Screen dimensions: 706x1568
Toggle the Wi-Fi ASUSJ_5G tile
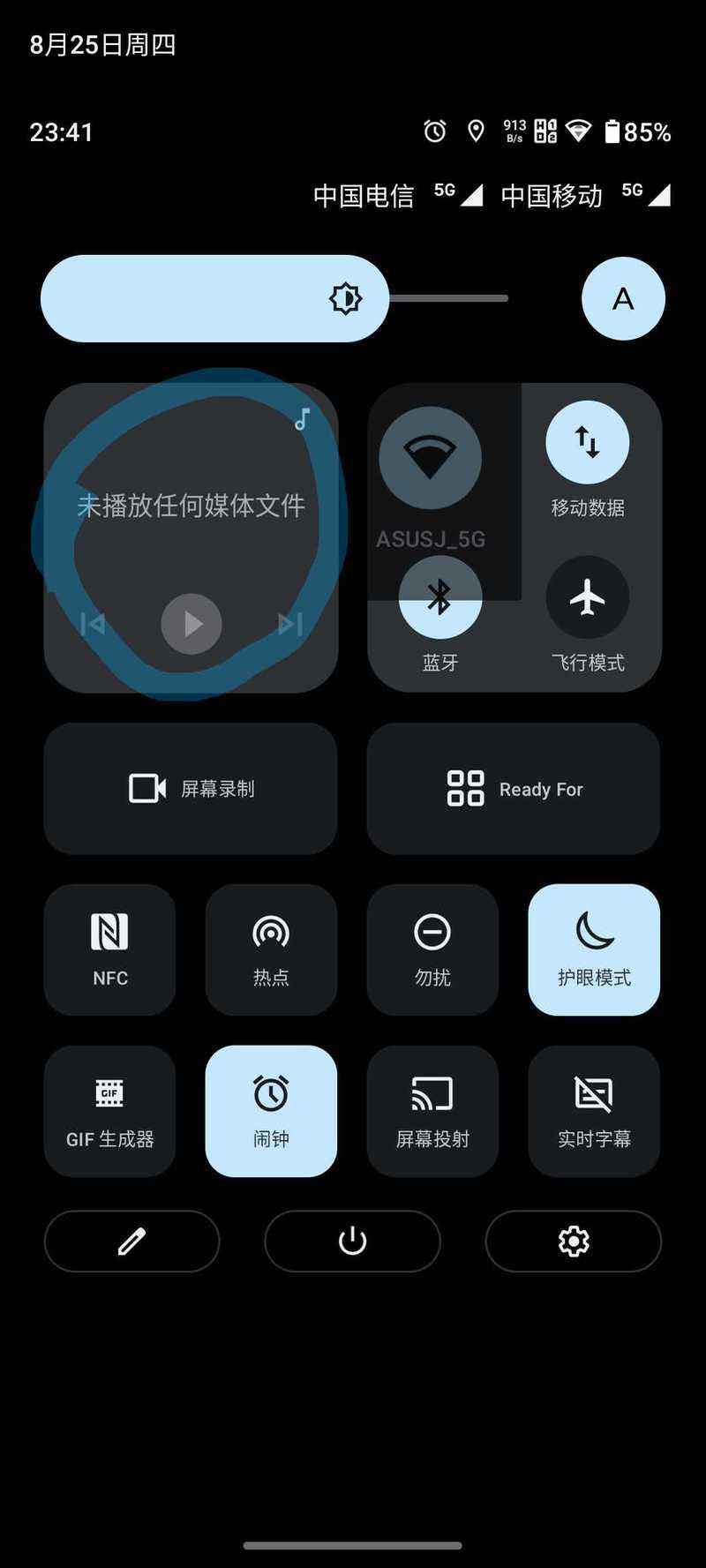coord(430,458)
